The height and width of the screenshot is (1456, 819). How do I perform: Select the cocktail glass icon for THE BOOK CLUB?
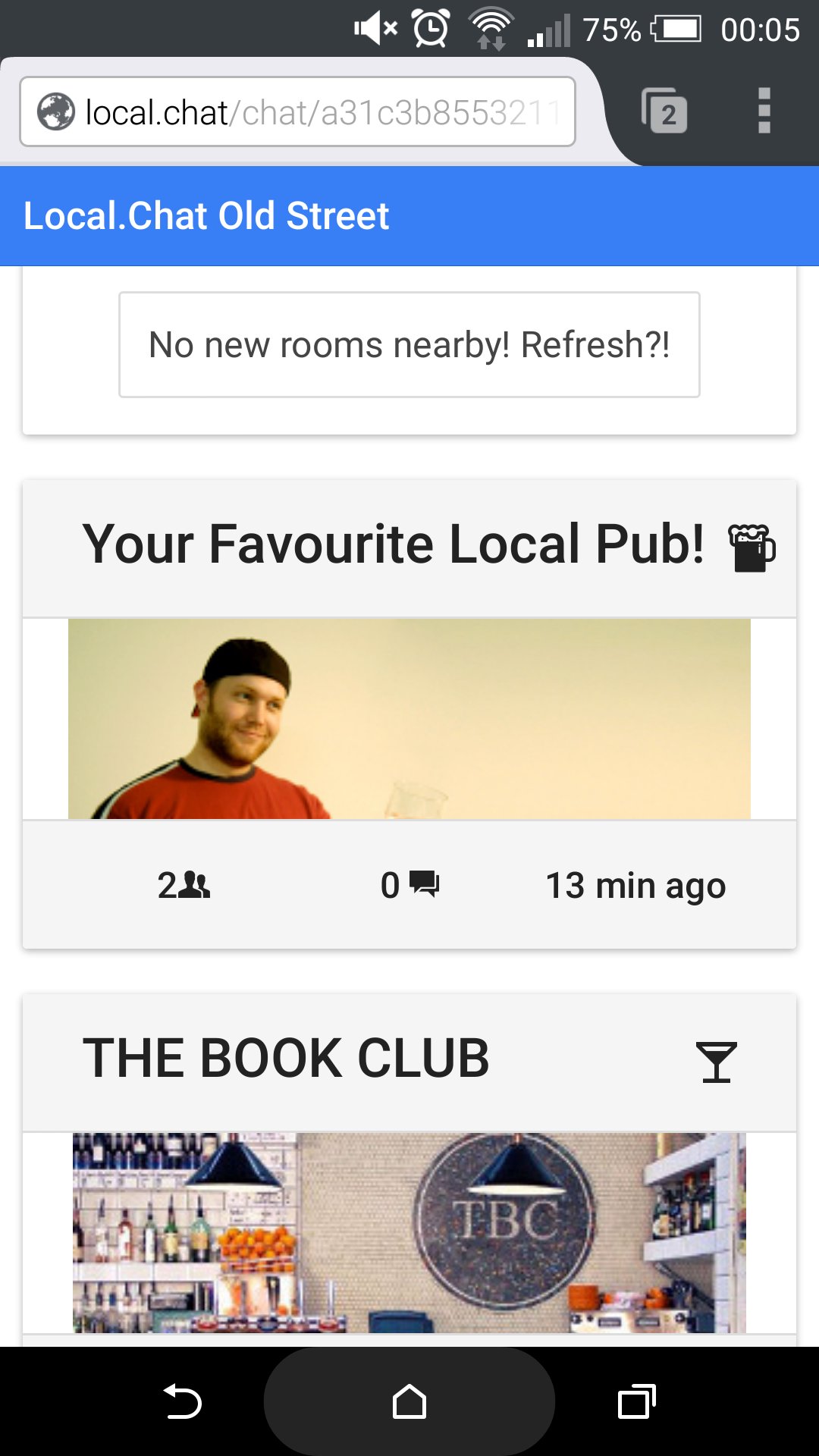(x=717, y=1059)
